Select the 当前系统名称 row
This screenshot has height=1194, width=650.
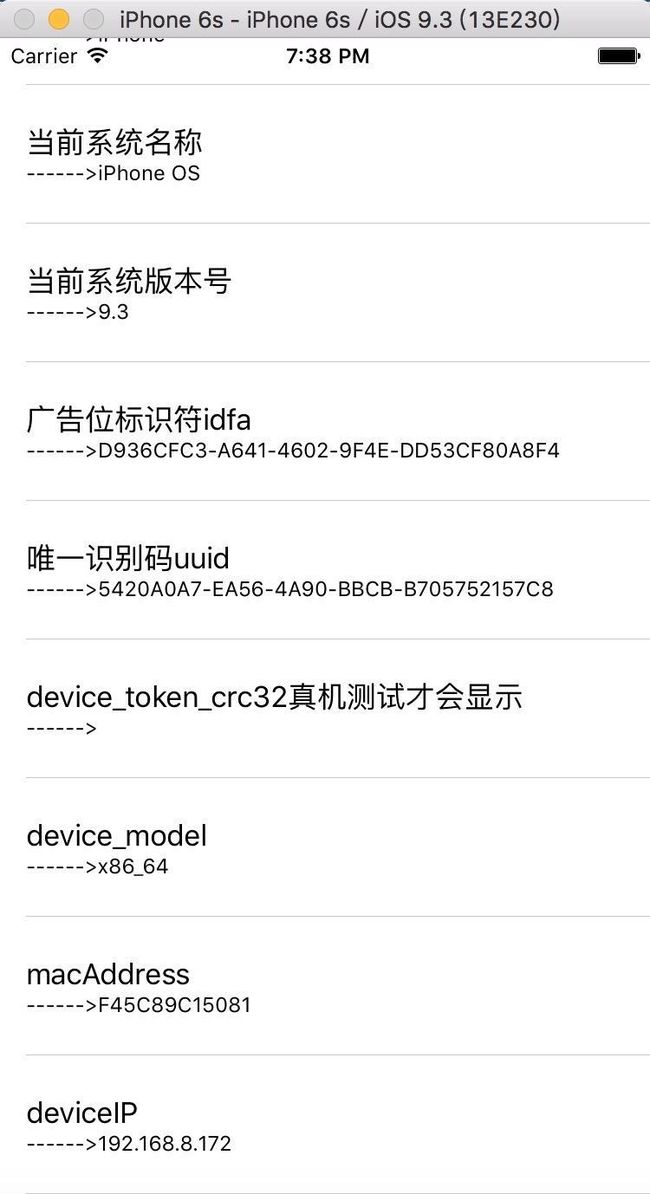pyautogui.click(x=325, y=154)
